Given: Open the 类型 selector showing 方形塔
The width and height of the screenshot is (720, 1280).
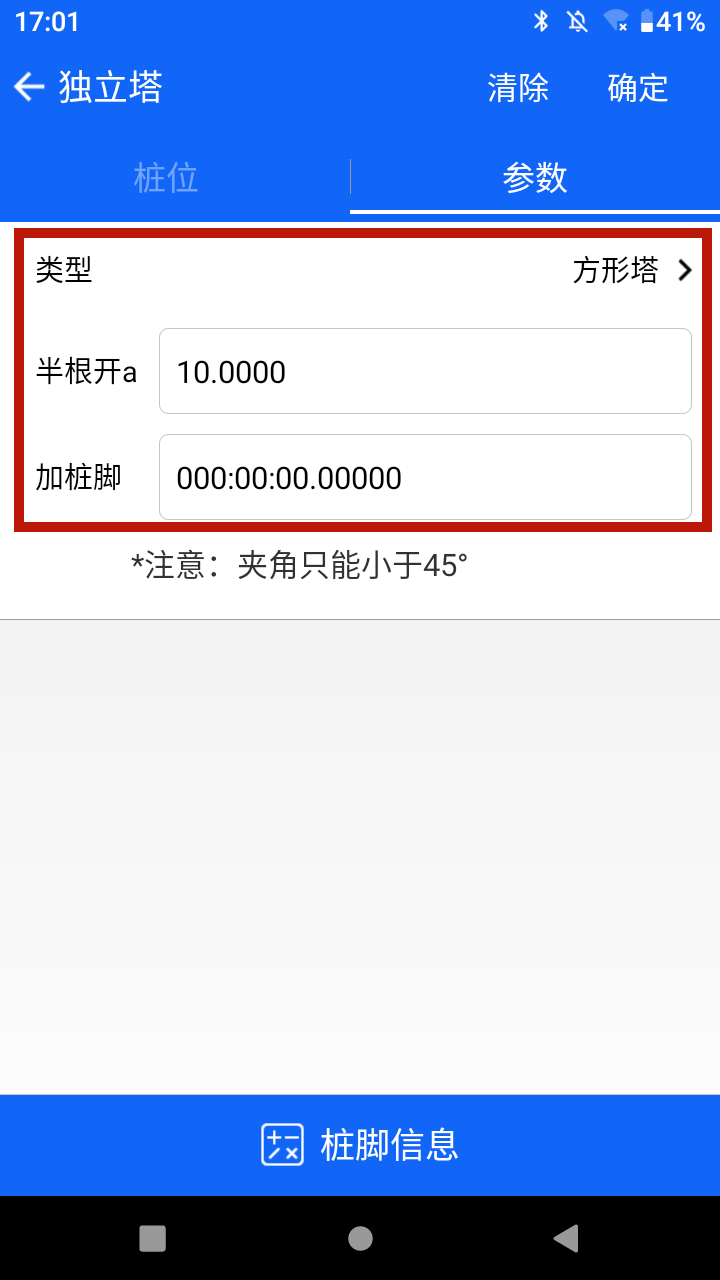Looking at the screenshot, I should pos(363,270).
